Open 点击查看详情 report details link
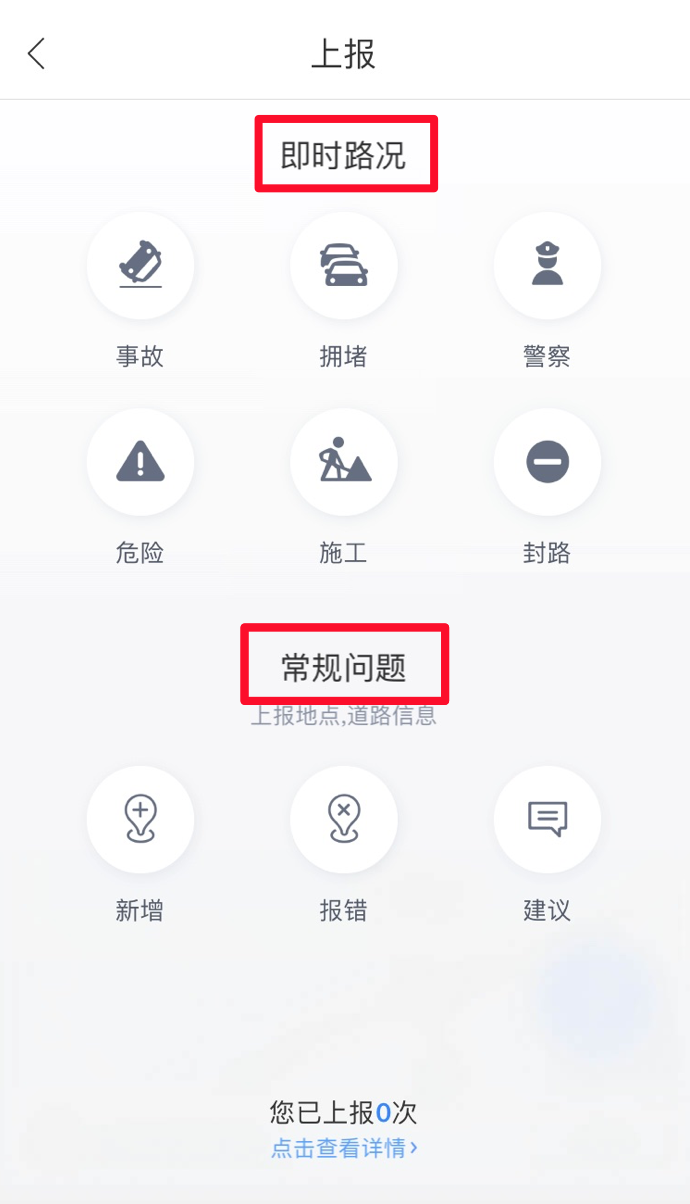This screenshot has width=690, height=1204. pyautogui.click(x=344, y=1149)
